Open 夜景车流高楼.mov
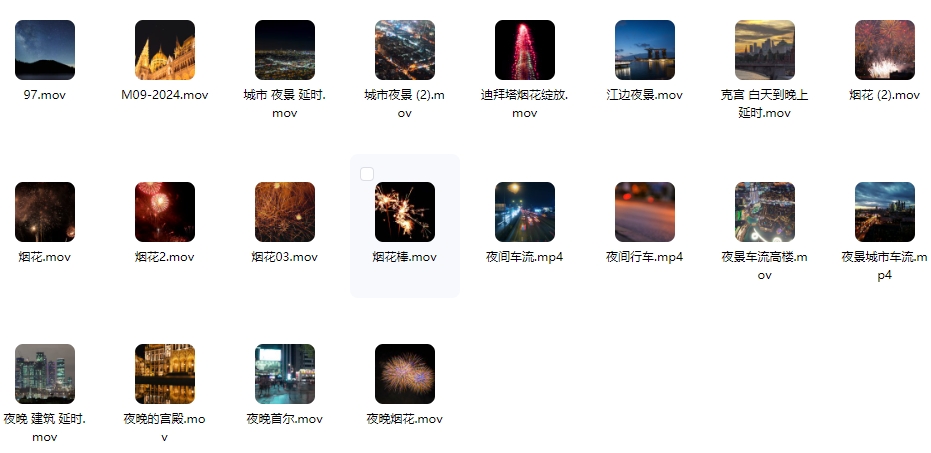The width and height of the screenshot is (931, 453). point(765,212)
